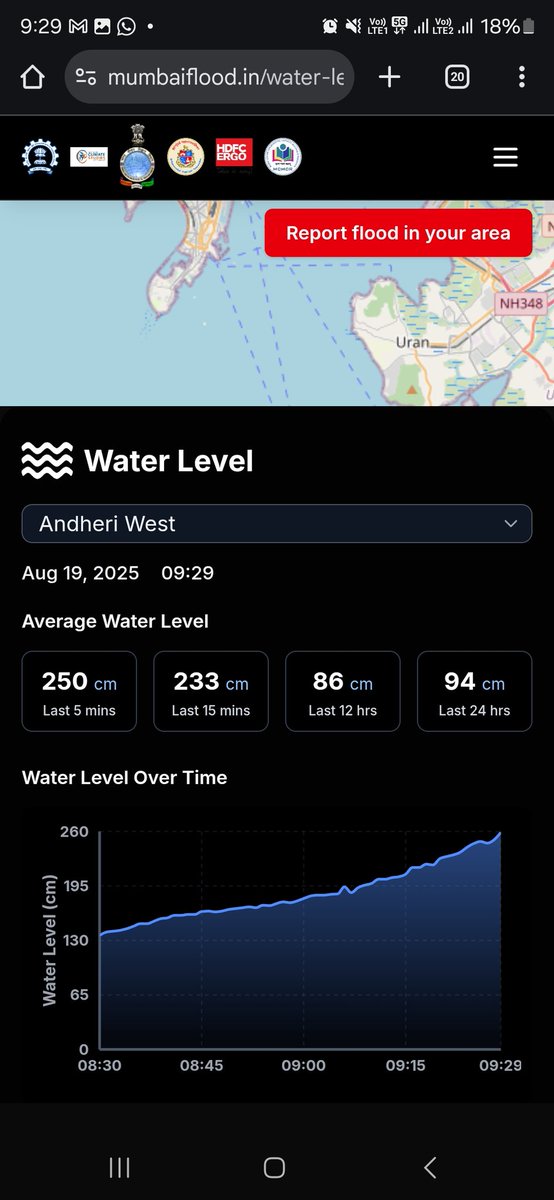This screenshot has height=1200, width=554.
Task: Open the site hamburger menu
Action: click(506, 157)
